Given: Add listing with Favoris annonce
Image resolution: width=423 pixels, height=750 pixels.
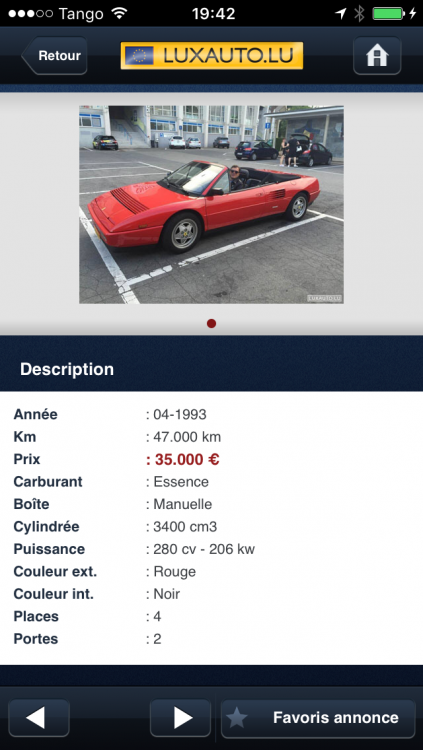Looking at the screenshot, I should point(318,717).
